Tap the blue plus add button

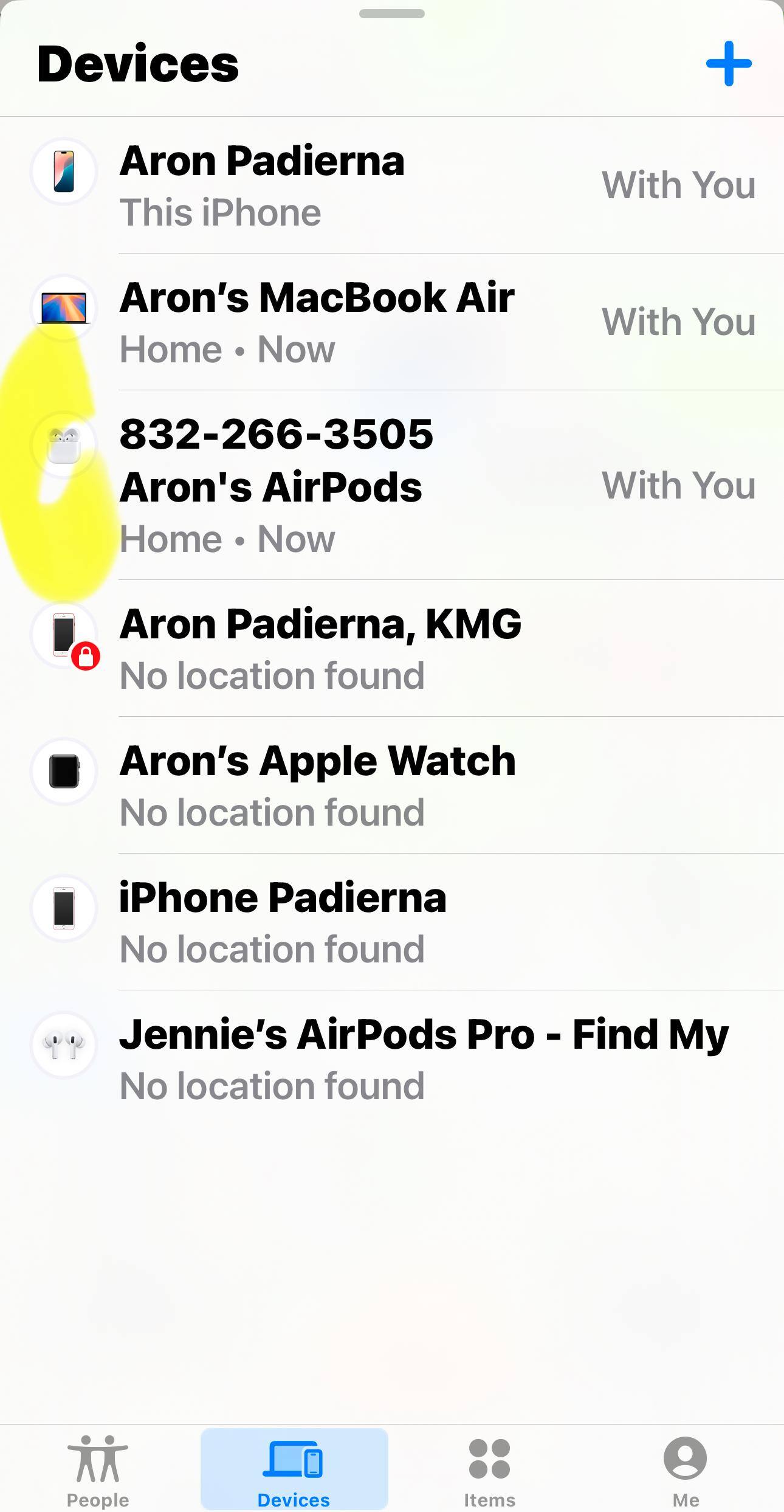(729, 64)
